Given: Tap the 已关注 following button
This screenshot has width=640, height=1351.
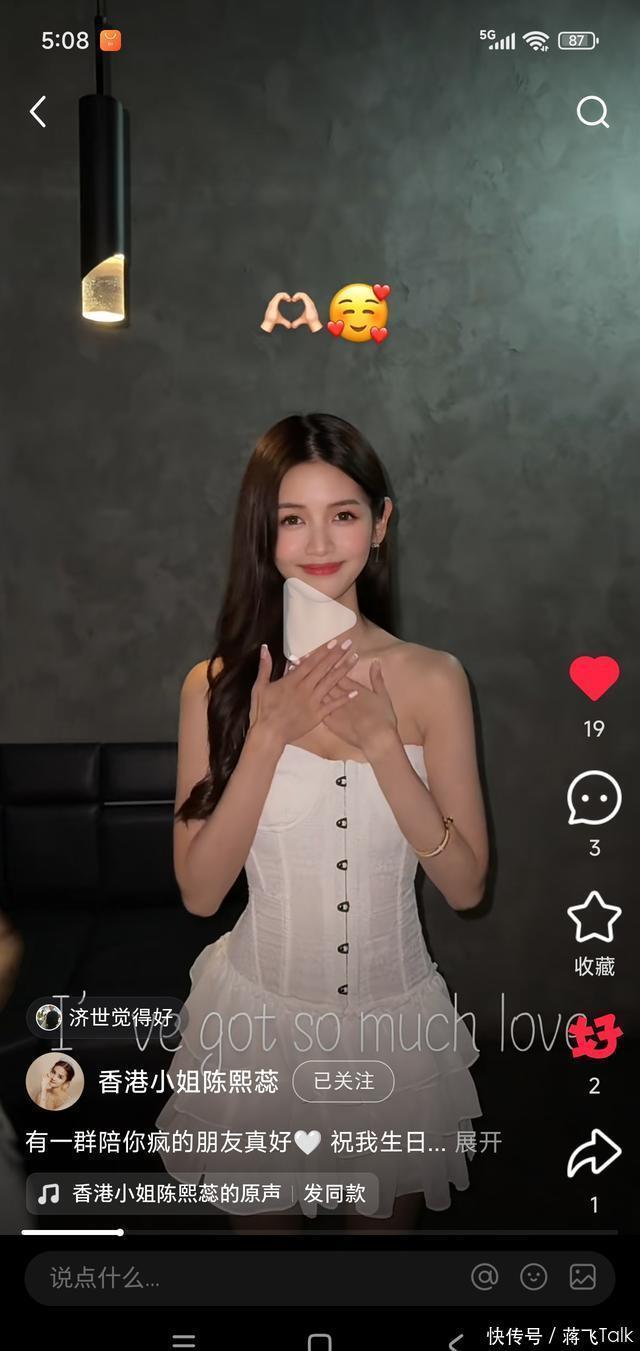Looking at the screenshot, I should coord(343,1081).
